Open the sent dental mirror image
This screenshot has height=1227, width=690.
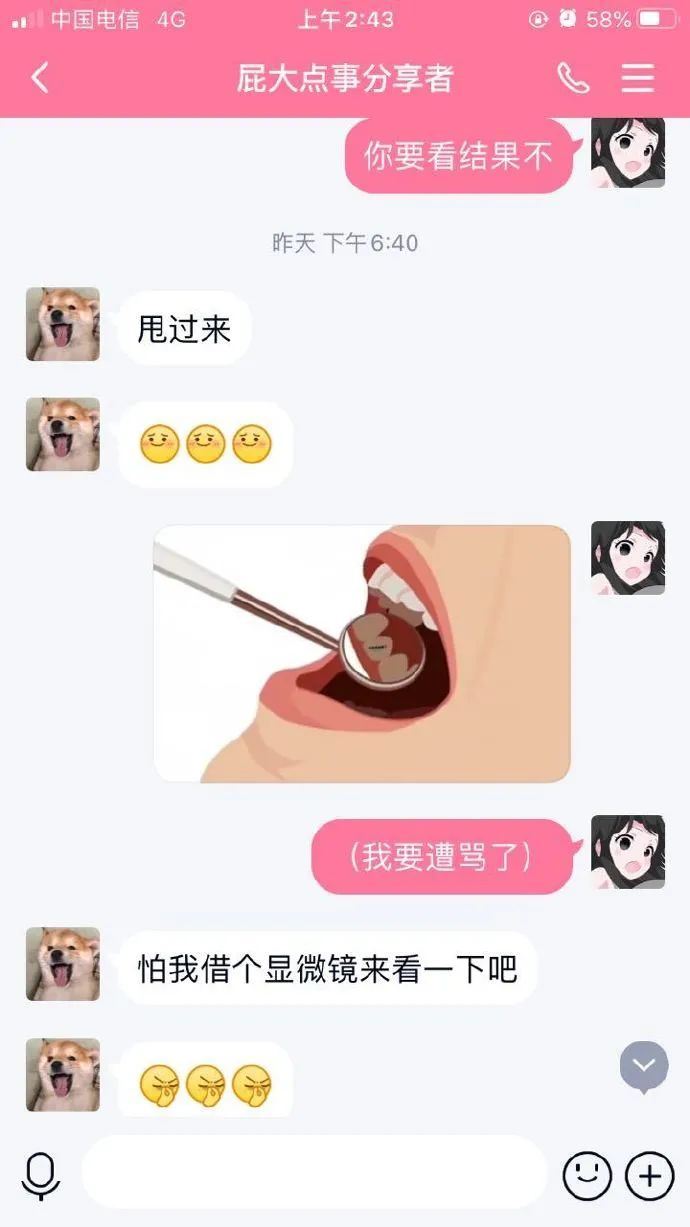click(362, 653)
